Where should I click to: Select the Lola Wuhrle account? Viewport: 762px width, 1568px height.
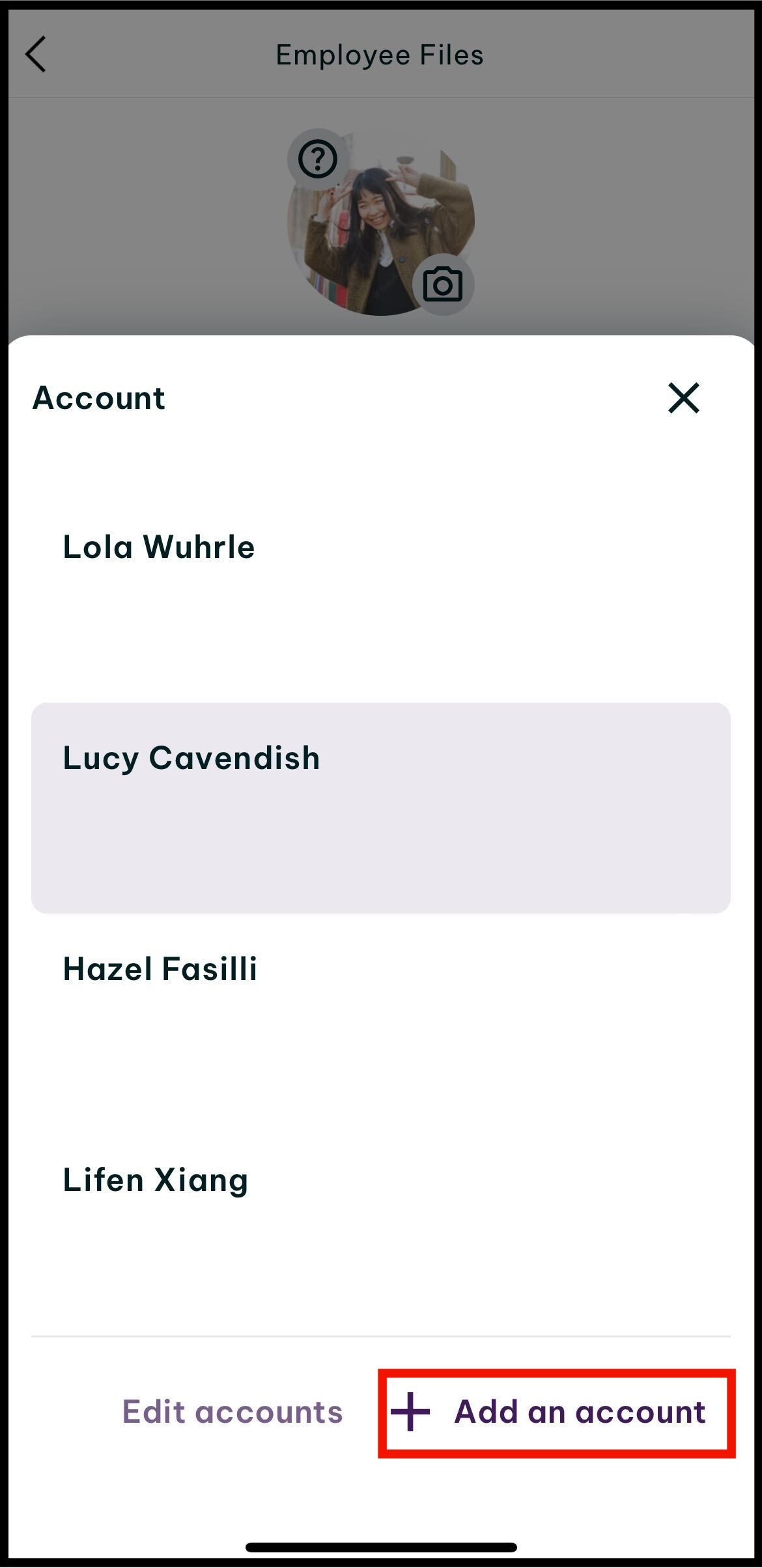[x=380, y=547]
